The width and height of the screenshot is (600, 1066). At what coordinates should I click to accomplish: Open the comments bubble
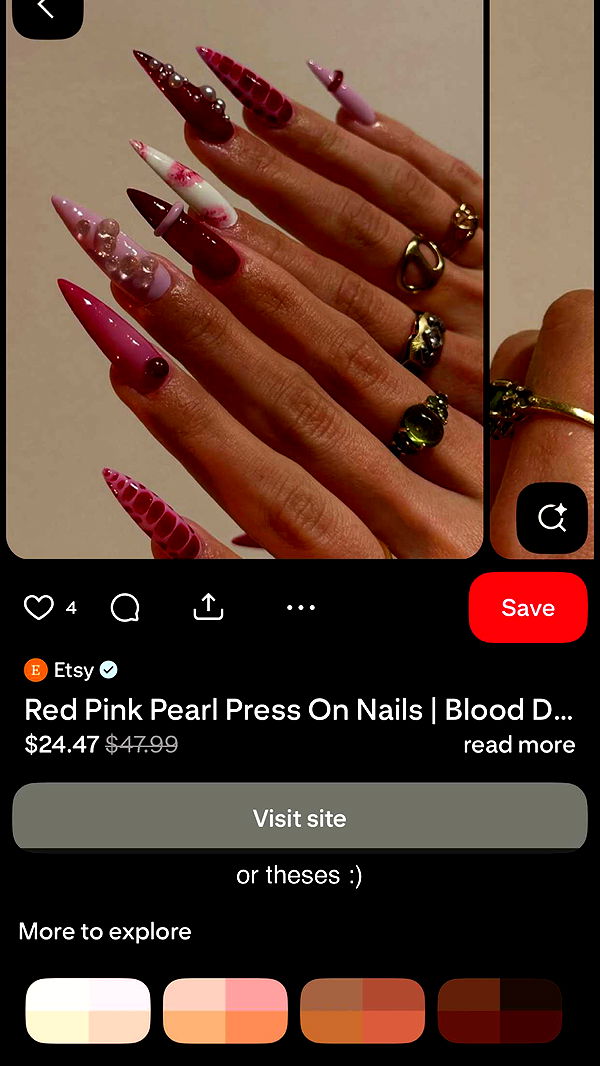tap(125, 607)
